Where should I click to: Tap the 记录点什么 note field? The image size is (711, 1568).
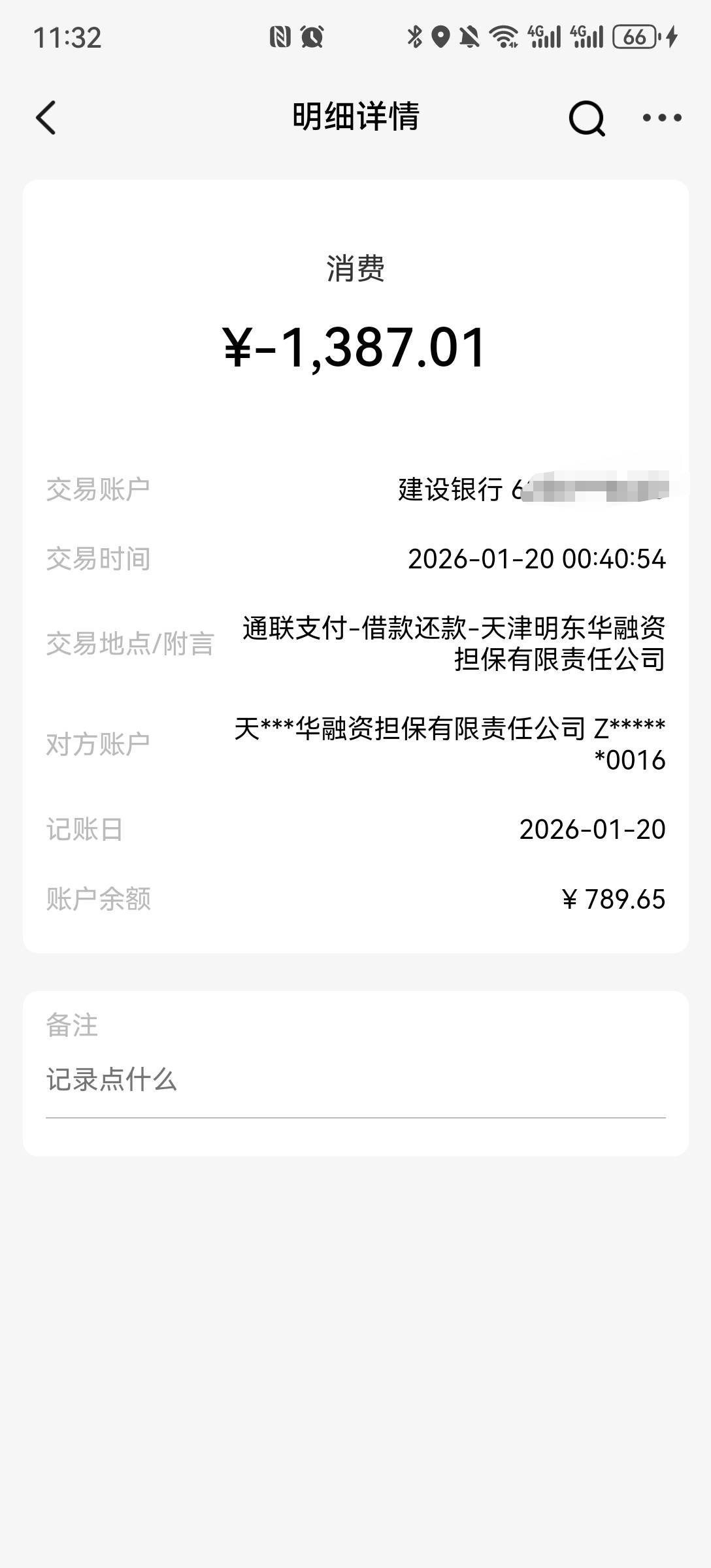pyautogui.click(x=355, y=1080)
